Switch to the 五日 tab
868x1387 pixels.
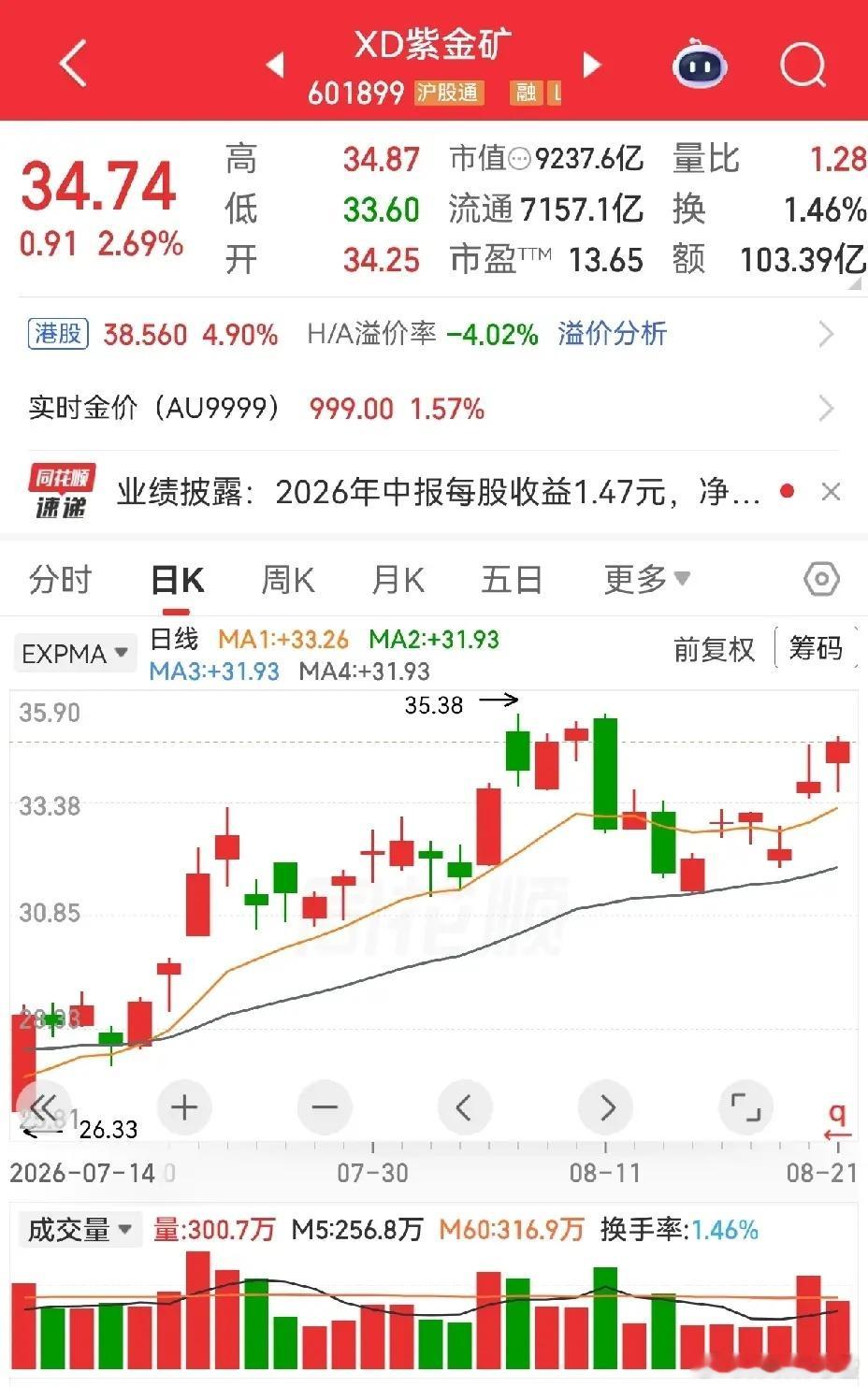(x=512, y=580)
